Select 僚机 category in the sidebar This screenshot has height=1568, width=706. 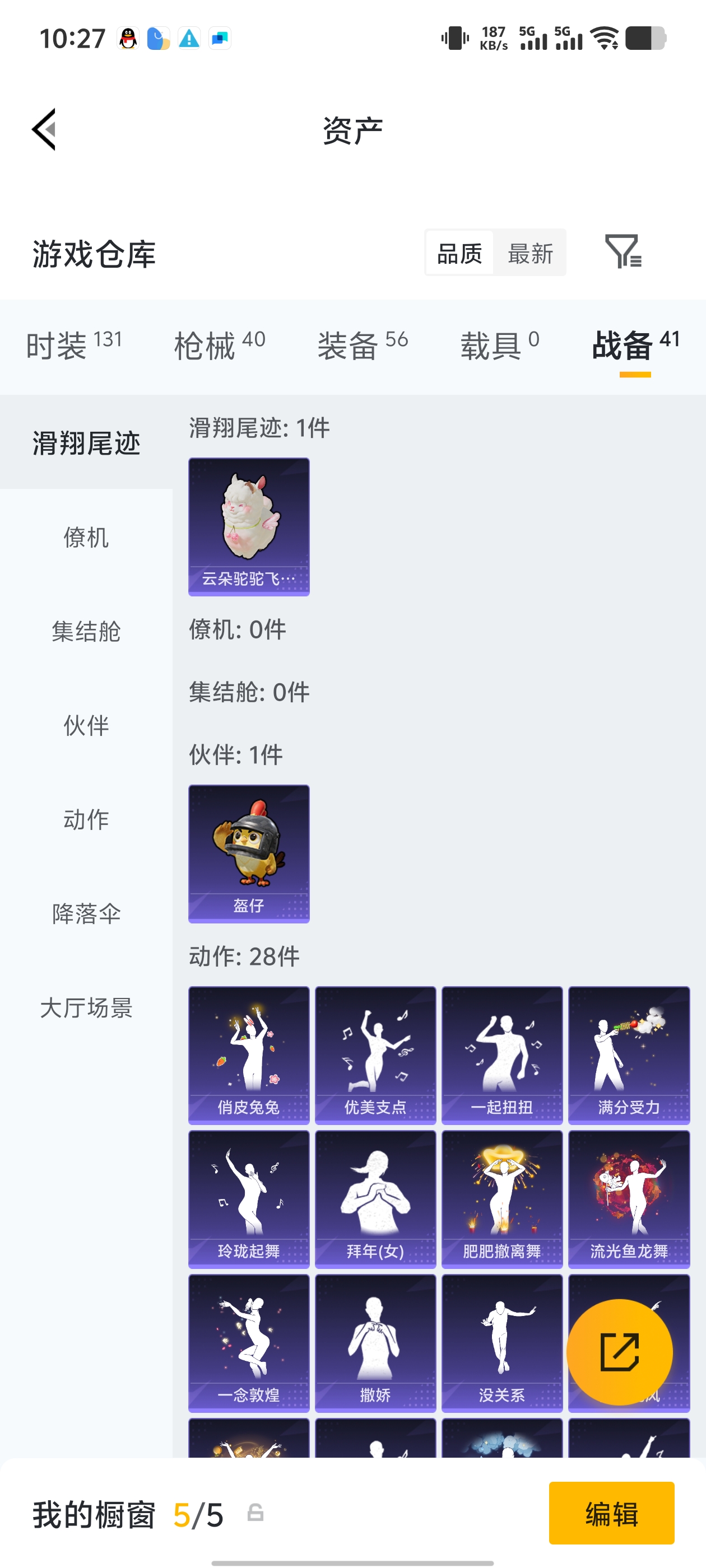(x=86, y=538)
